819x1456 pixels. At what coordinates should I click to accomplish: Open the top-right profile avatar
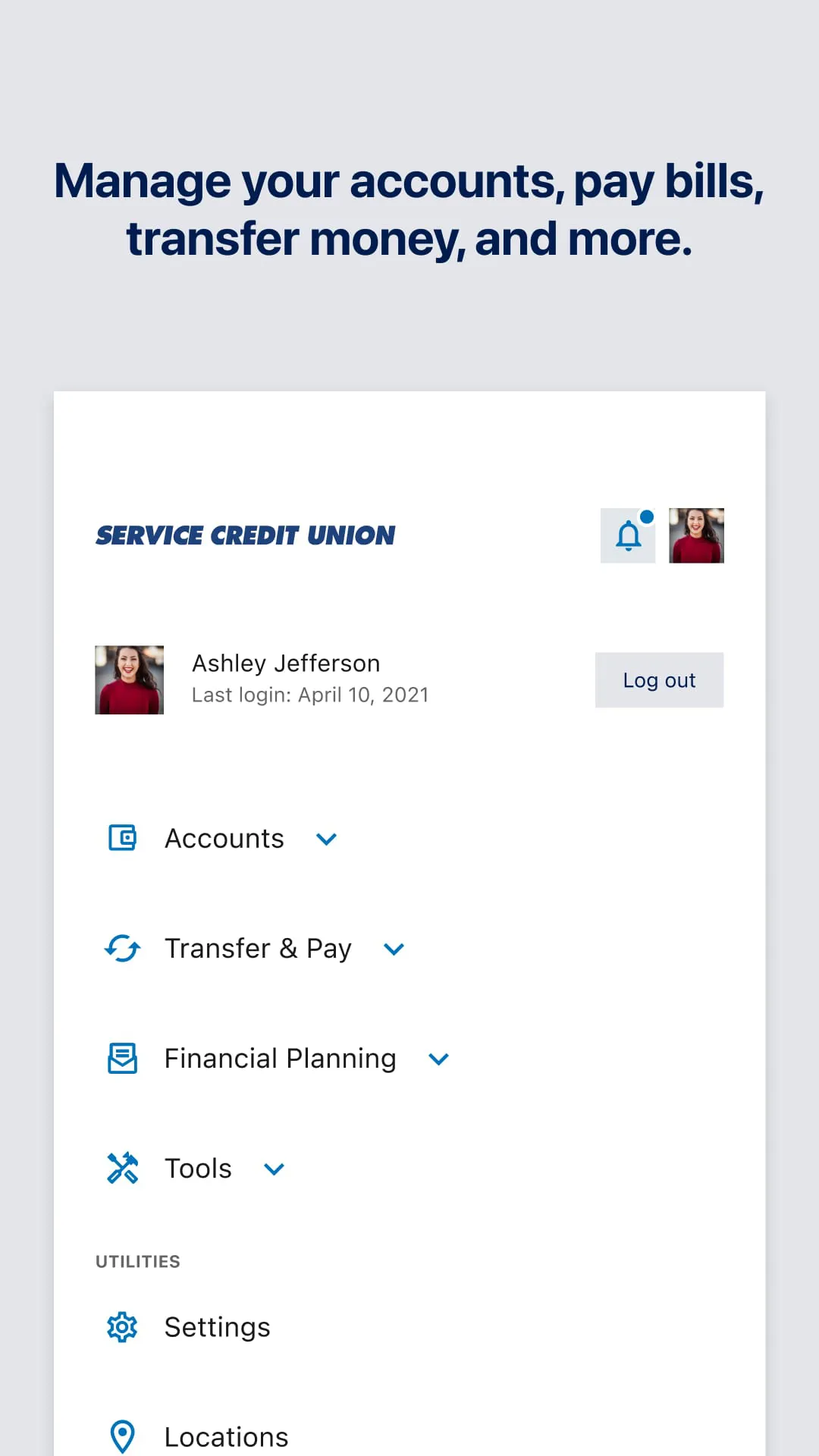[696, 535]
